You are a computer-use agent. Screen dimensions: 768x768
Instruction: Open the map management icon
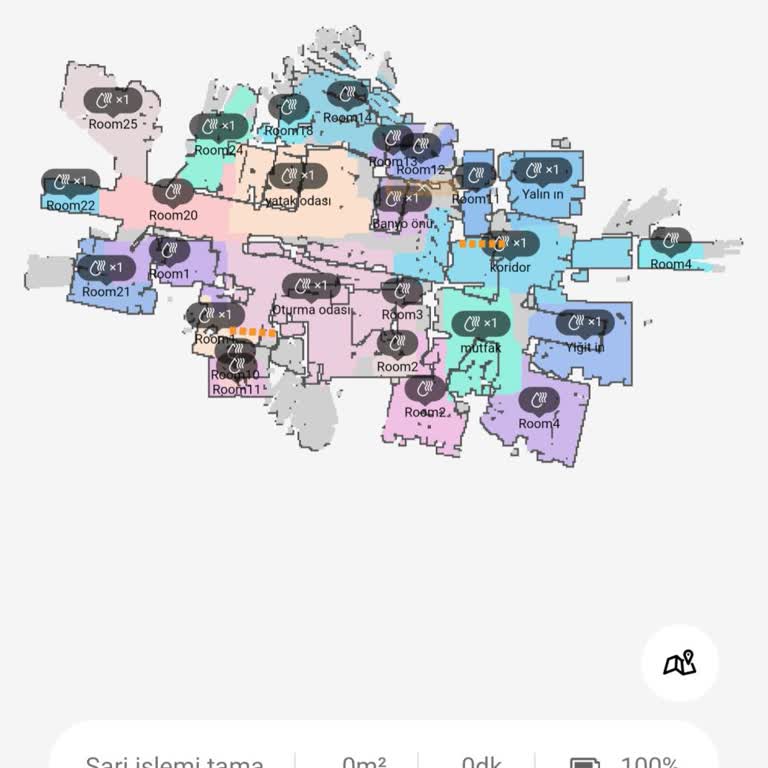pos(680,663)
